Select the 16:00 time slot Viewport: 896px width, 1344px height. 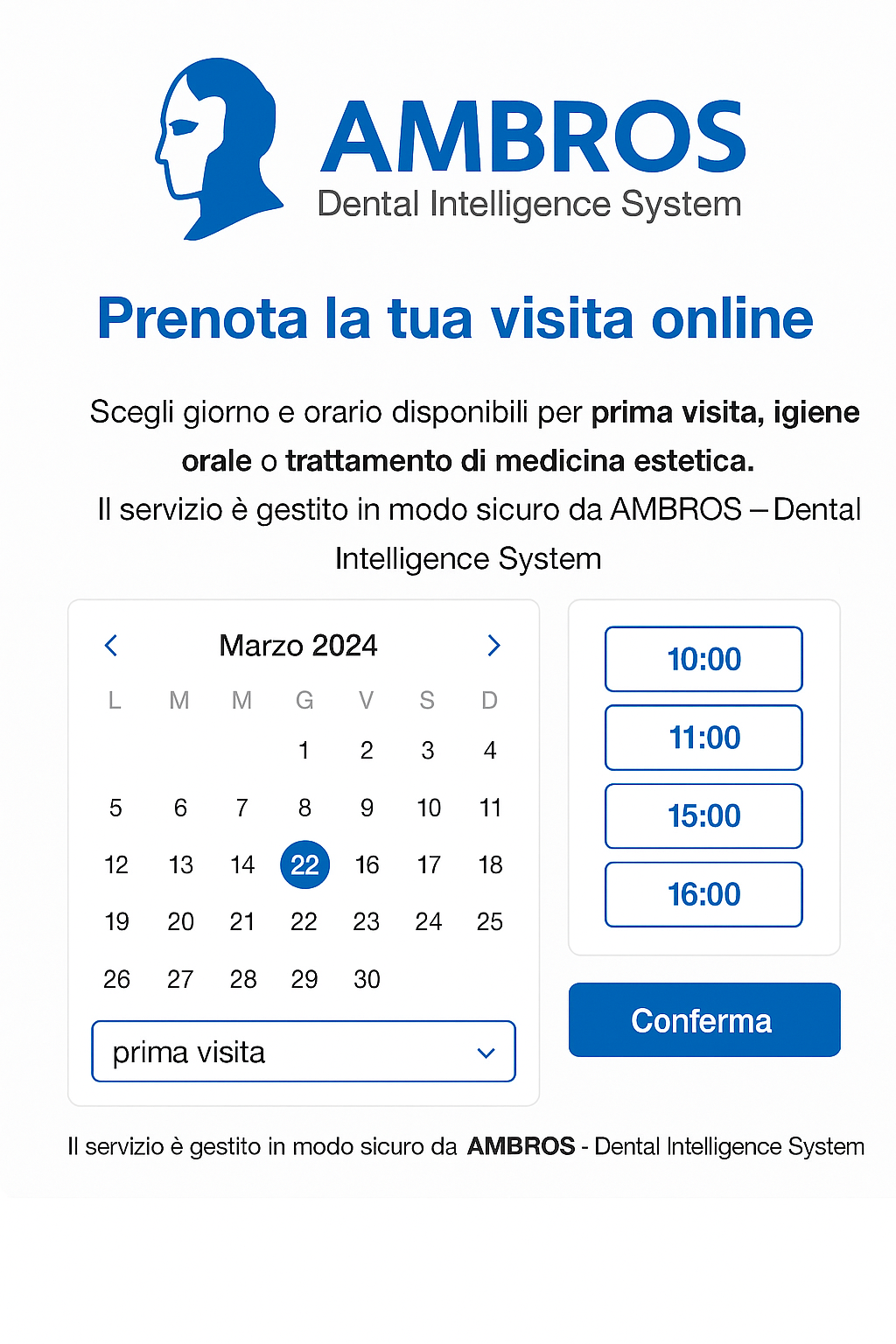tap(703, 894)
